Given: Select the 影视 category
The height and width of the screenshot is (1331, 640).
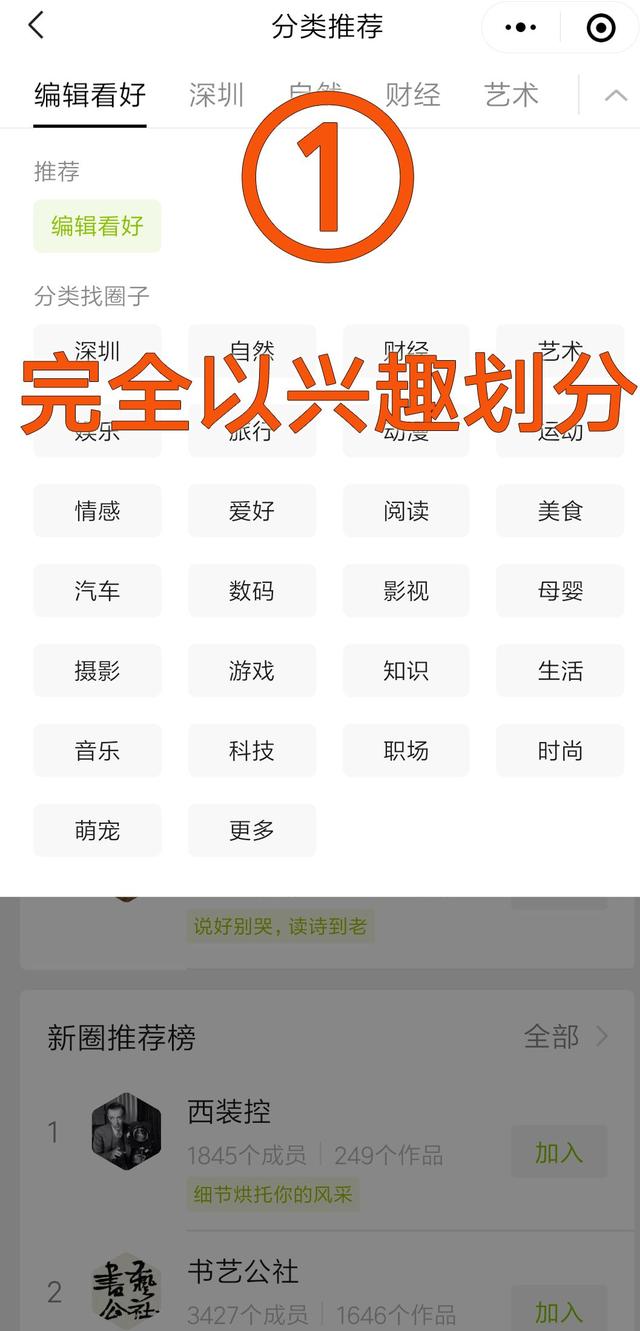Looking at the screenshot, I should (x=406, y=591).
